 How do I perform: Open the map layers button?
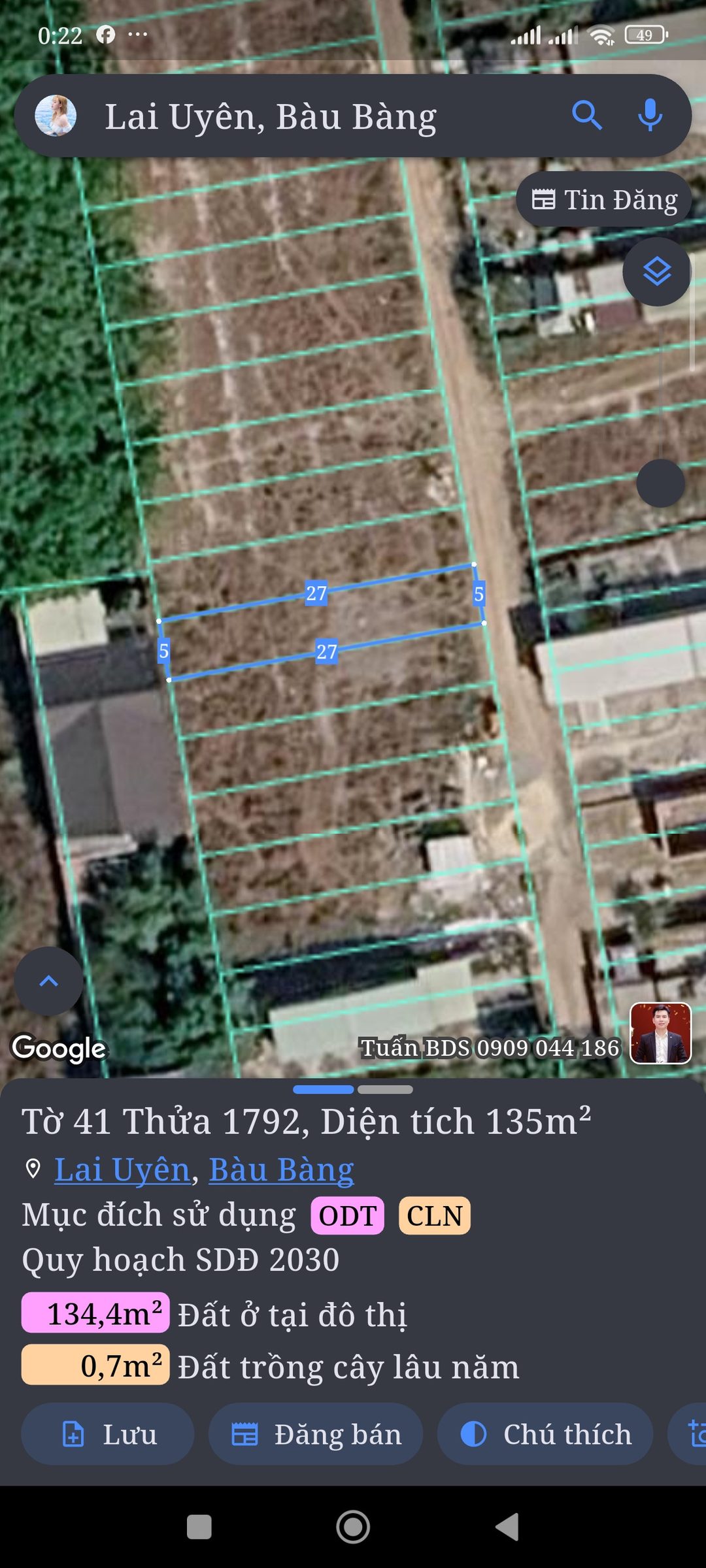[656, 272]
